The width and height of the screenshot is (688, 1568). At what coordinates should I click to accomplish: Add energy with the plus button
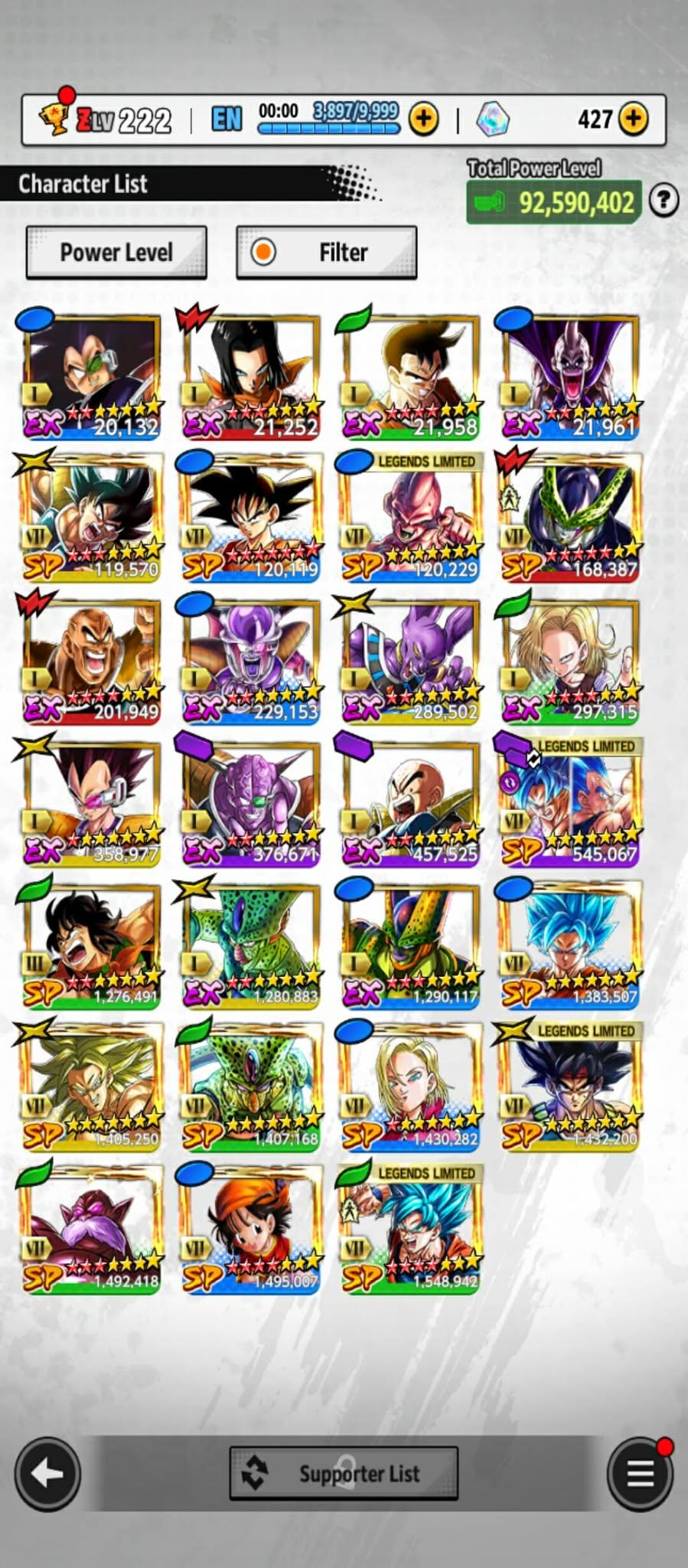coord(423,119)
